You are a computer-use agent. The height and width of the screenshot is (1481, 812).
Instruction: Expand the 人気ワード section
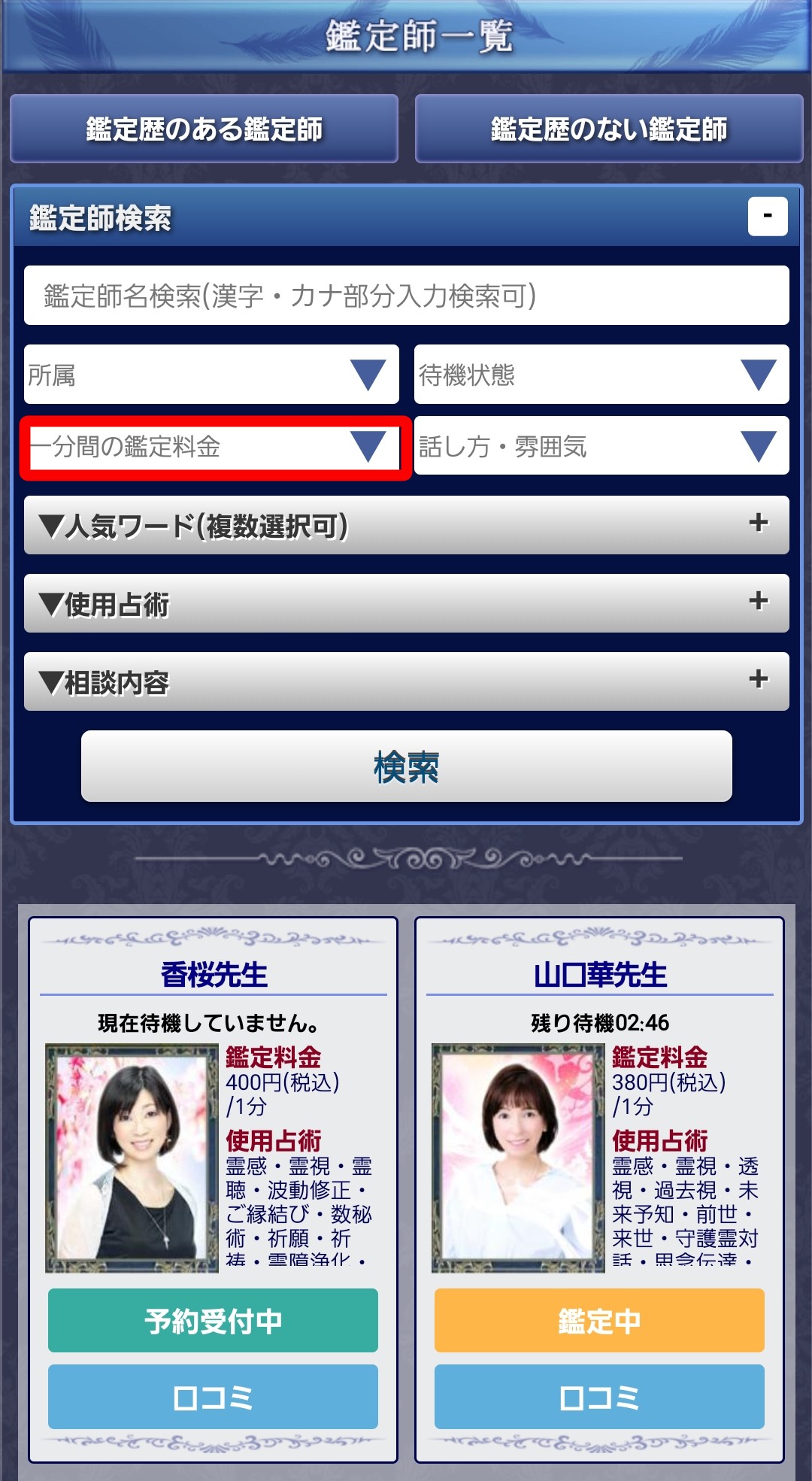click(x=406, y=525)
